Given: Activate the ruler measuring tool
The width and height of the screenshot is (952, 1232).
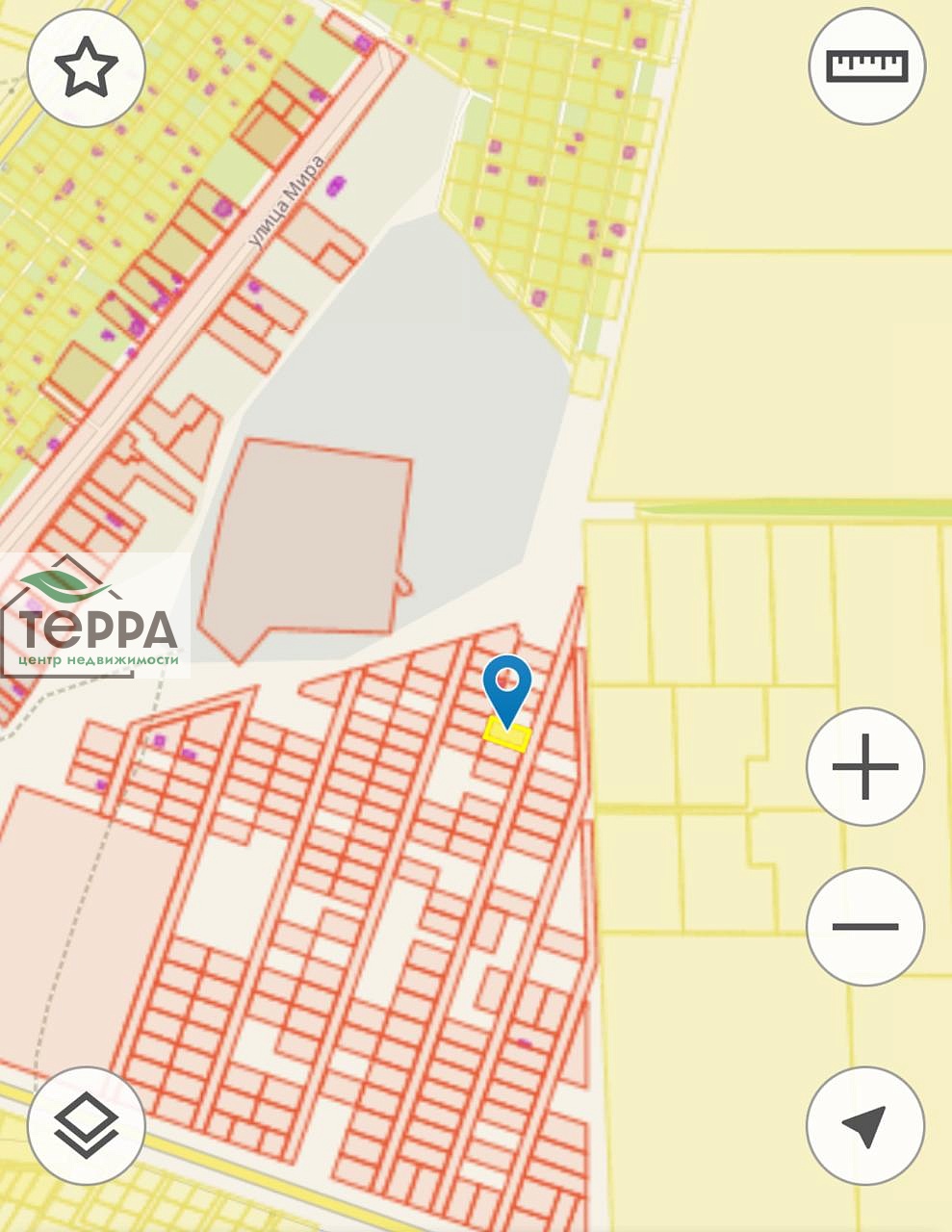Looking at the screenshot, I should coord(866,65).
